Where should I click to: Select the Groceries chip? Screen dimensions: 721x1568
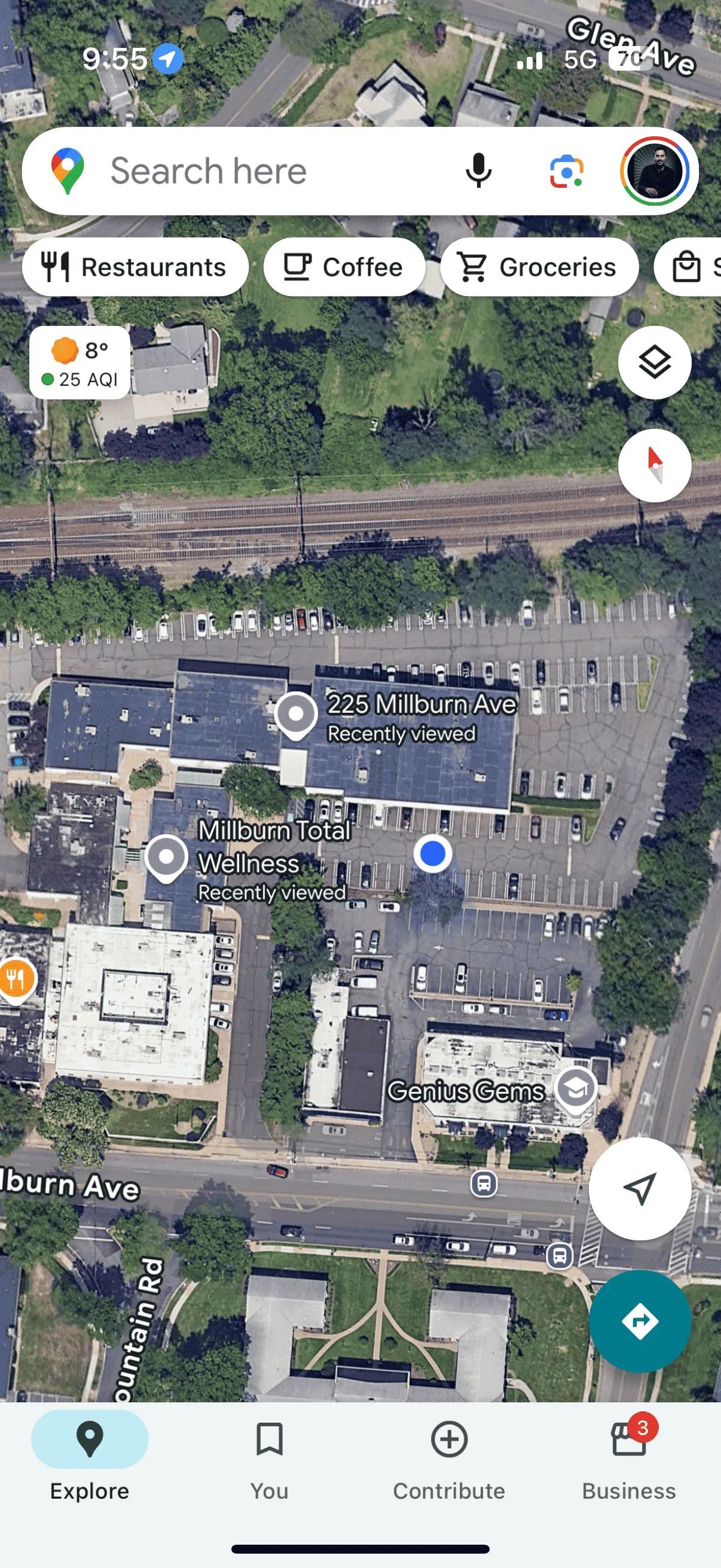(539, 267)
